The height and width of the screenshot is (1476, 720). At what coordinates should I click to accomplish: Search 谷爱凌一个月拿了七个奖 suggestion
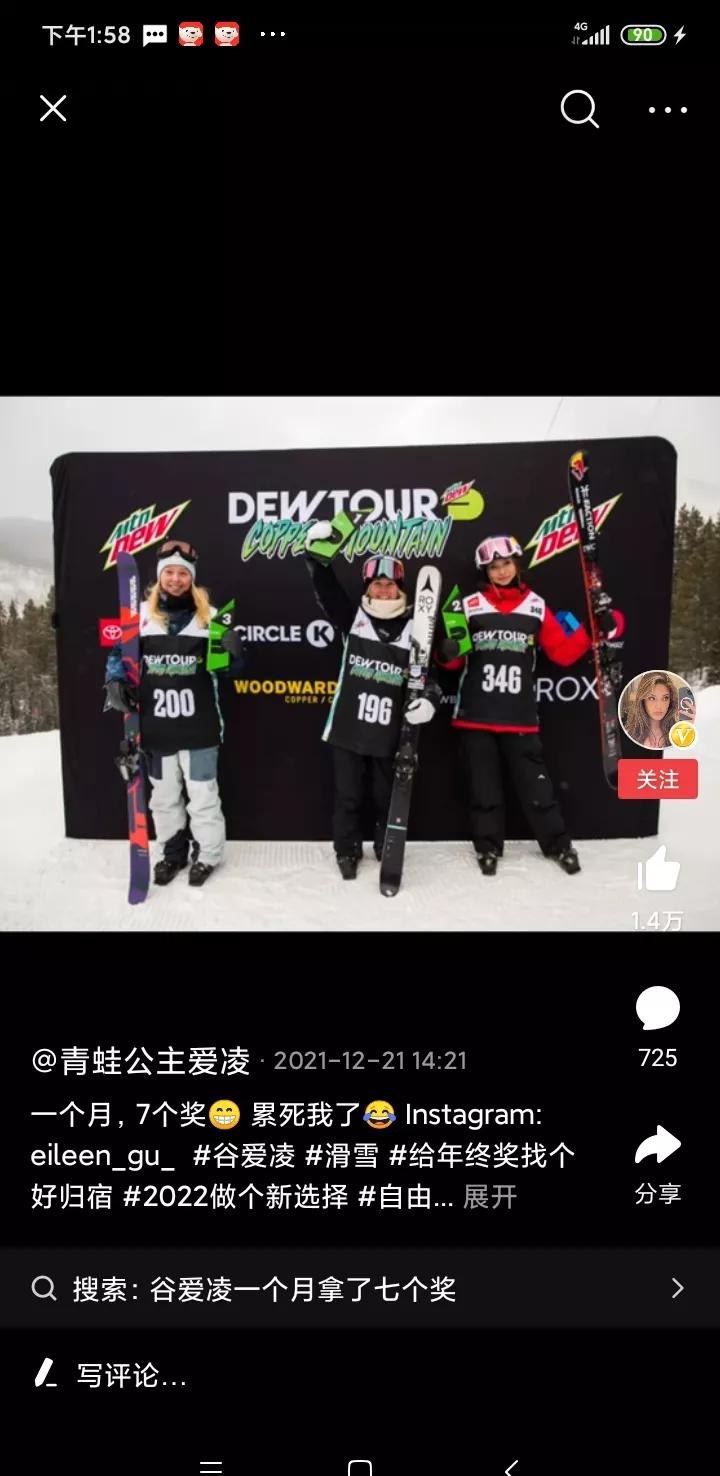point(360,1288)
